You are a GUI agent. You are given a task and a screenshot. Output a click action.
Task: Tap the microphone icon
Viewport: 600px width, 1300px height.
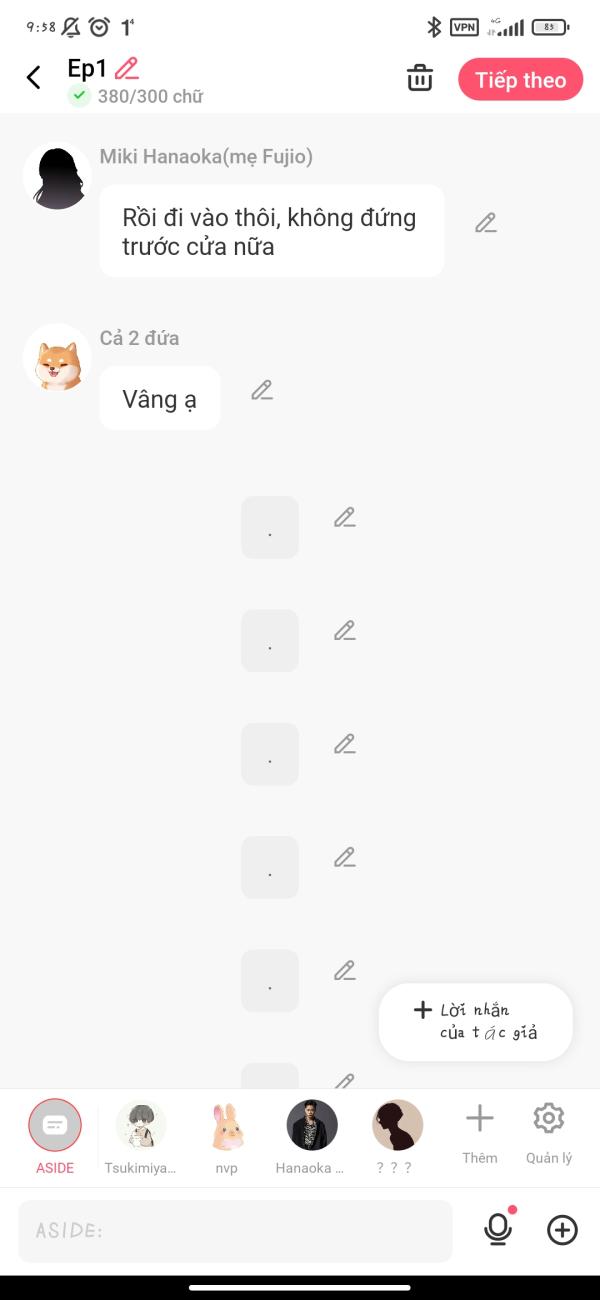point(498,1229)
